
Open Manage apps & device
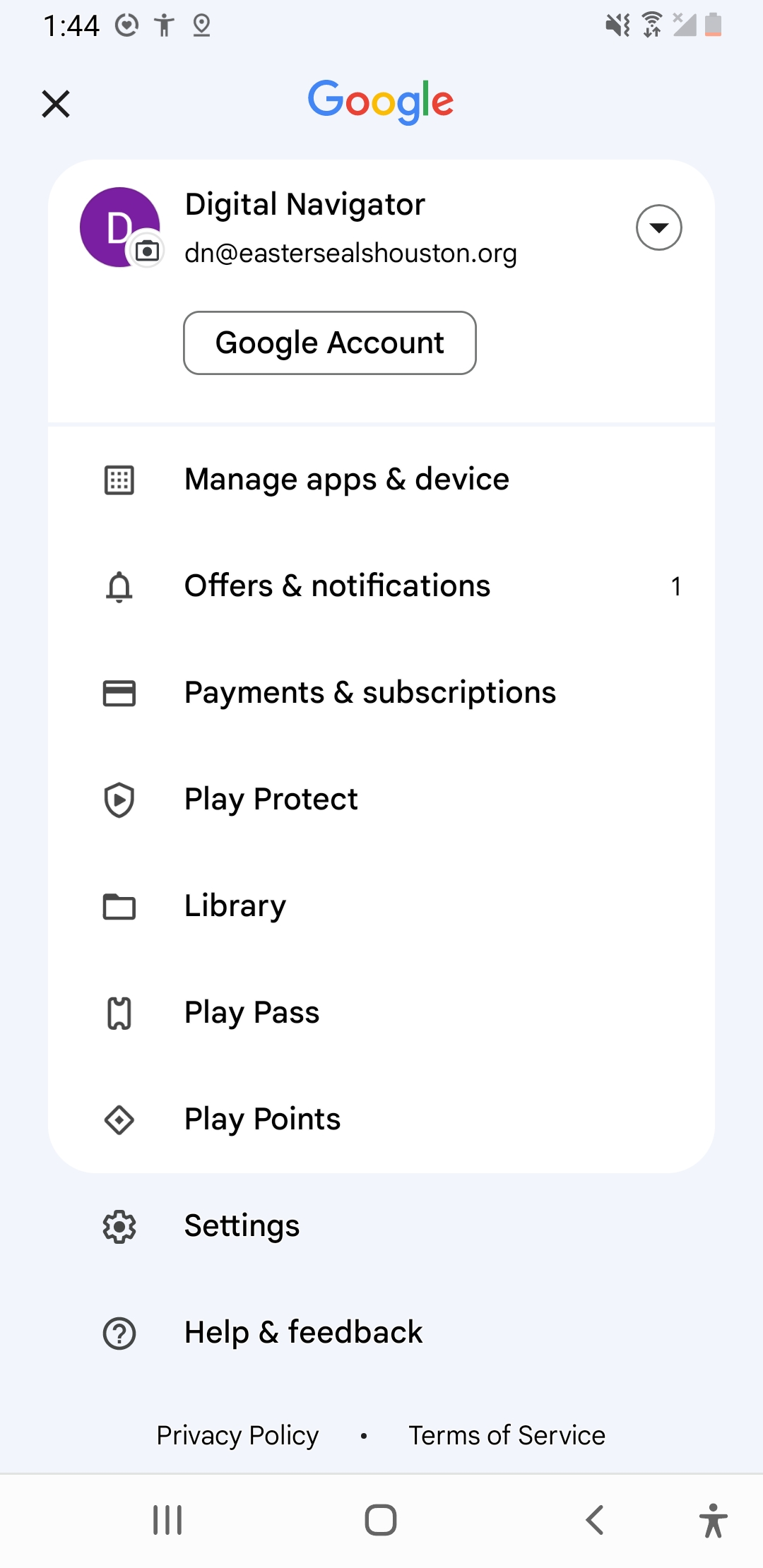(381, 480)
